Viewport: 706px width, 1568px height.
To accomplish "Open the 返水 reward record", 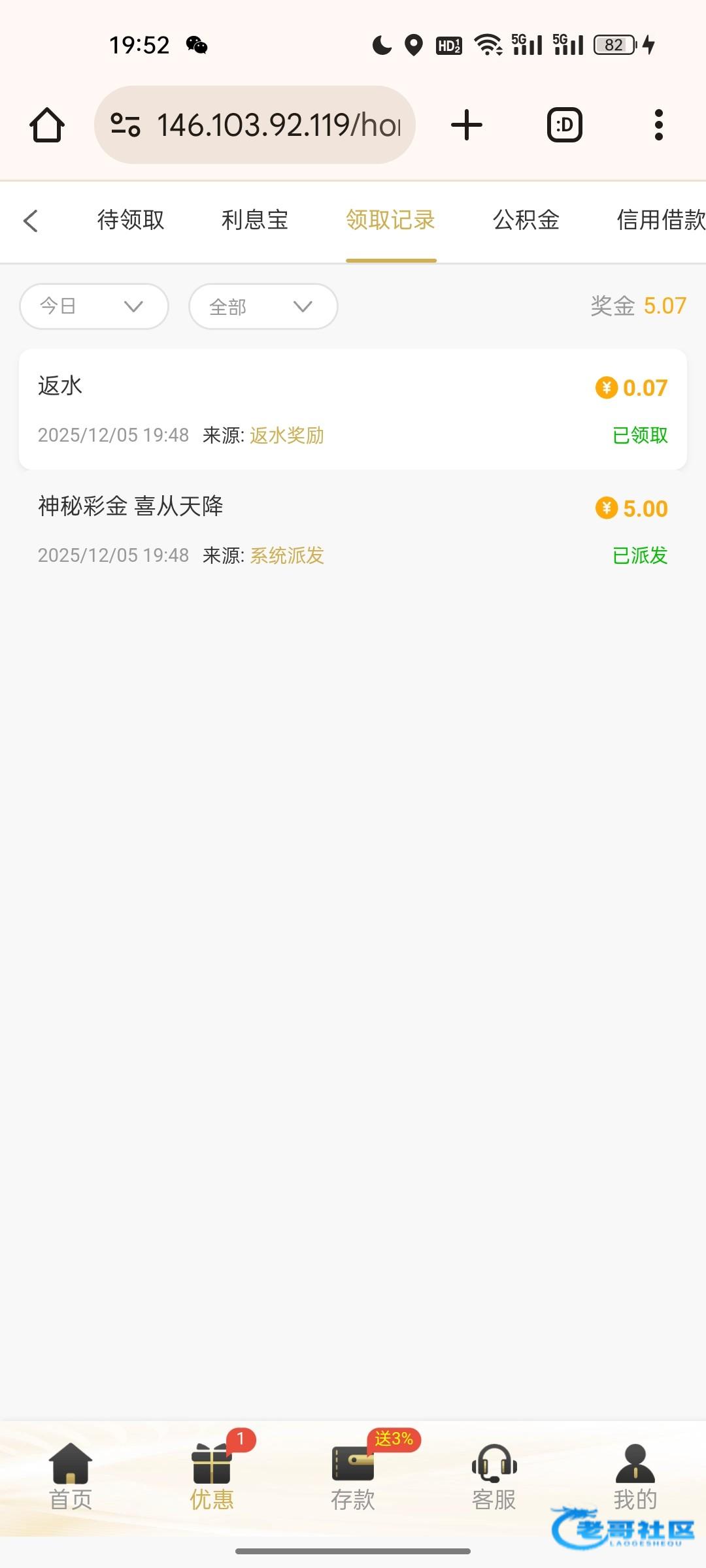I will [x=353, y=409].
